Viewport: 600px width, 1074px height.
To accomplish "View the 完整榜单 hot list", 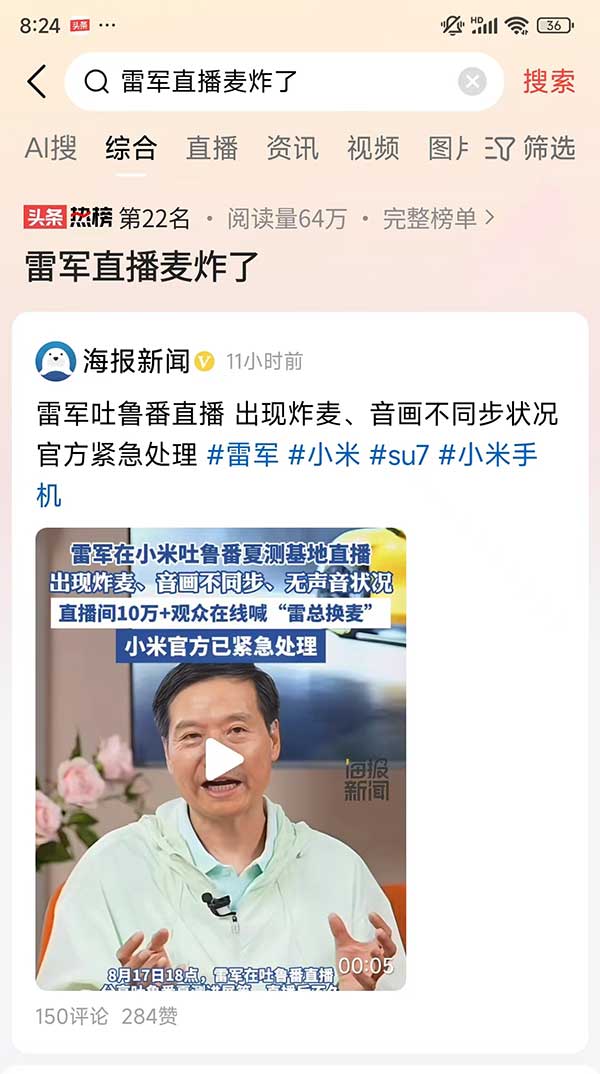I will [x=439, y=217].
